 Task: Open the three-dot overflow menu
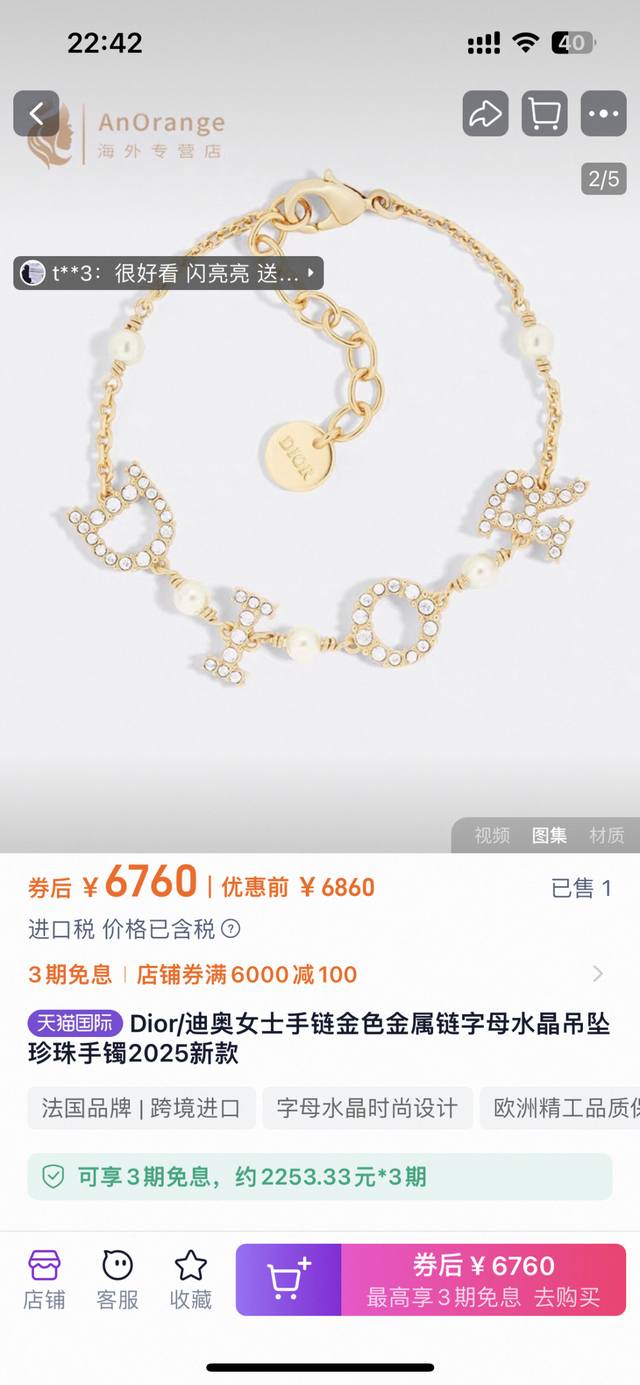pyautogui.click(x=603, y=114)
